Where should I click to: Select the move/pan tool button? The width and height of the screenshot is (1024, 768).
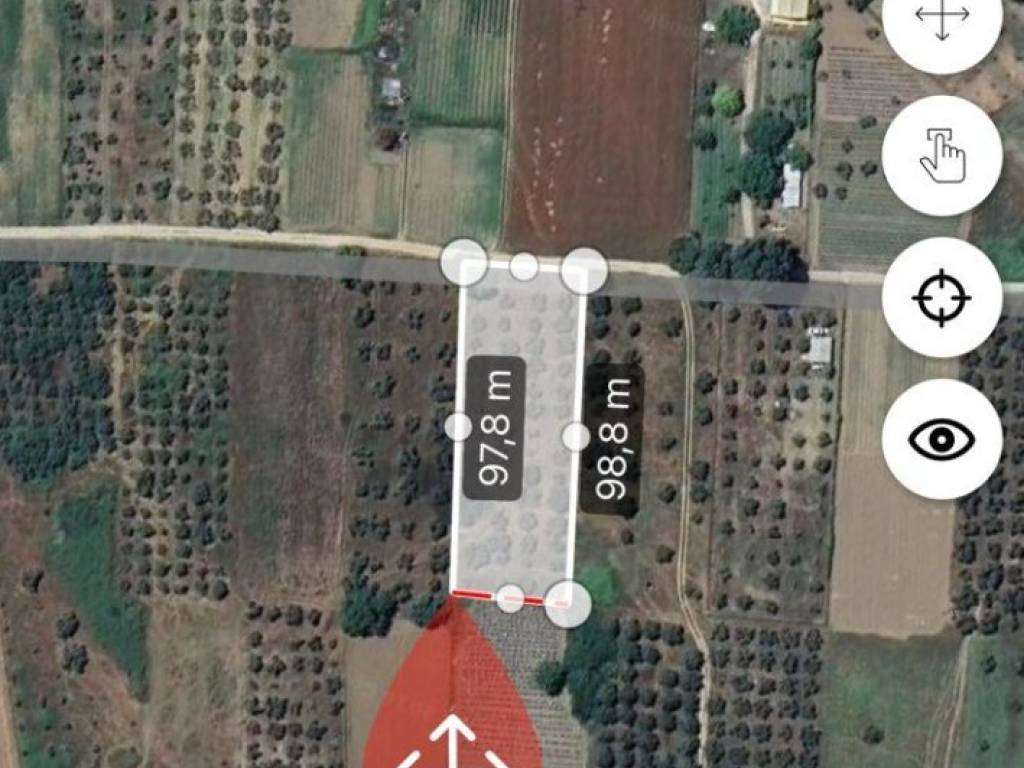(942, 22)
